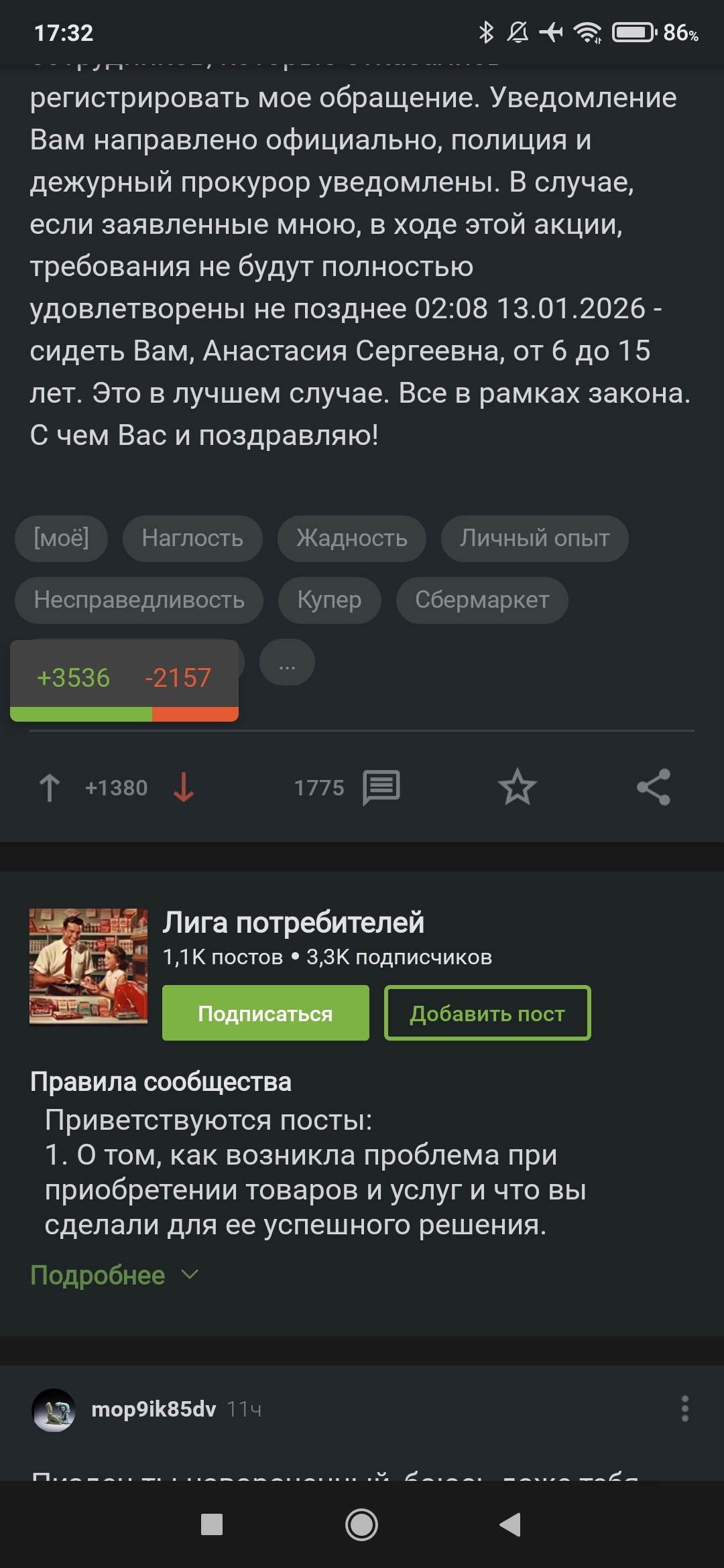Open the overflow menu on mop9ik85dv's comment
The width and height of the screenshot is (724, 1568).
[x=684, y=1409]
